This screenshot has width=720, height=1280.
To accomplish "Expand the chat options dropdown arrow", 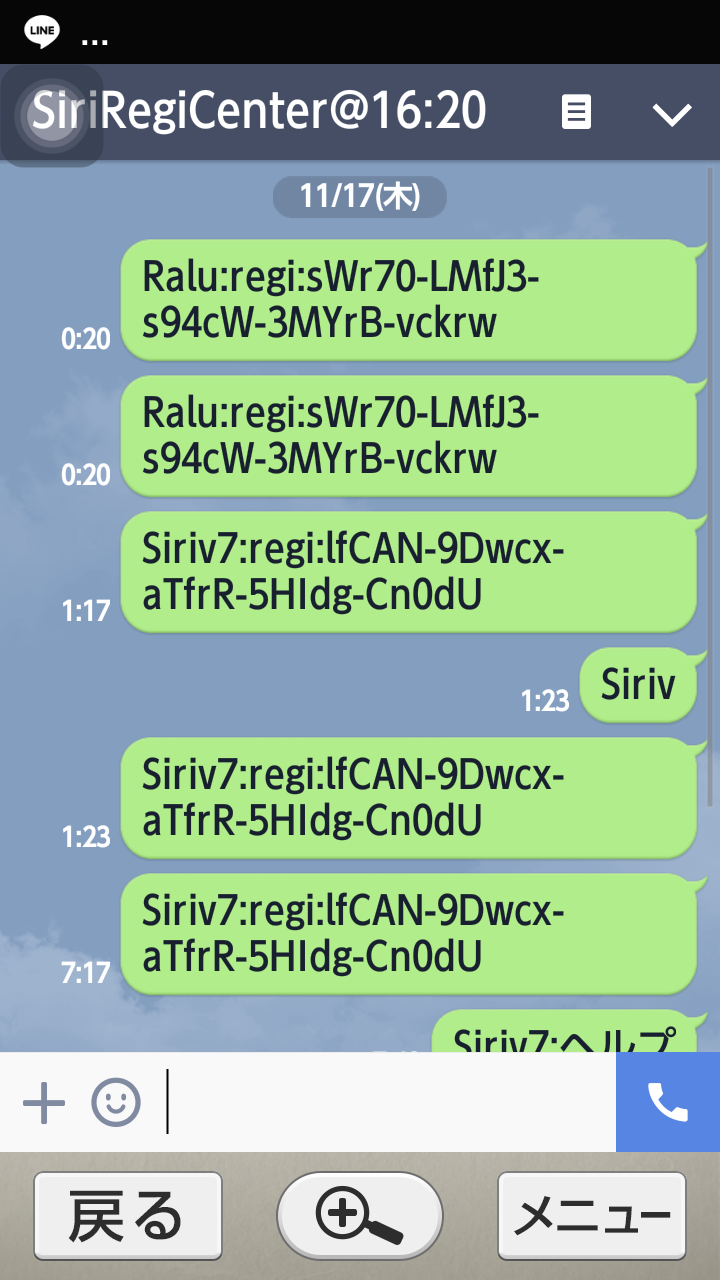I will click(x=672, y=114).
